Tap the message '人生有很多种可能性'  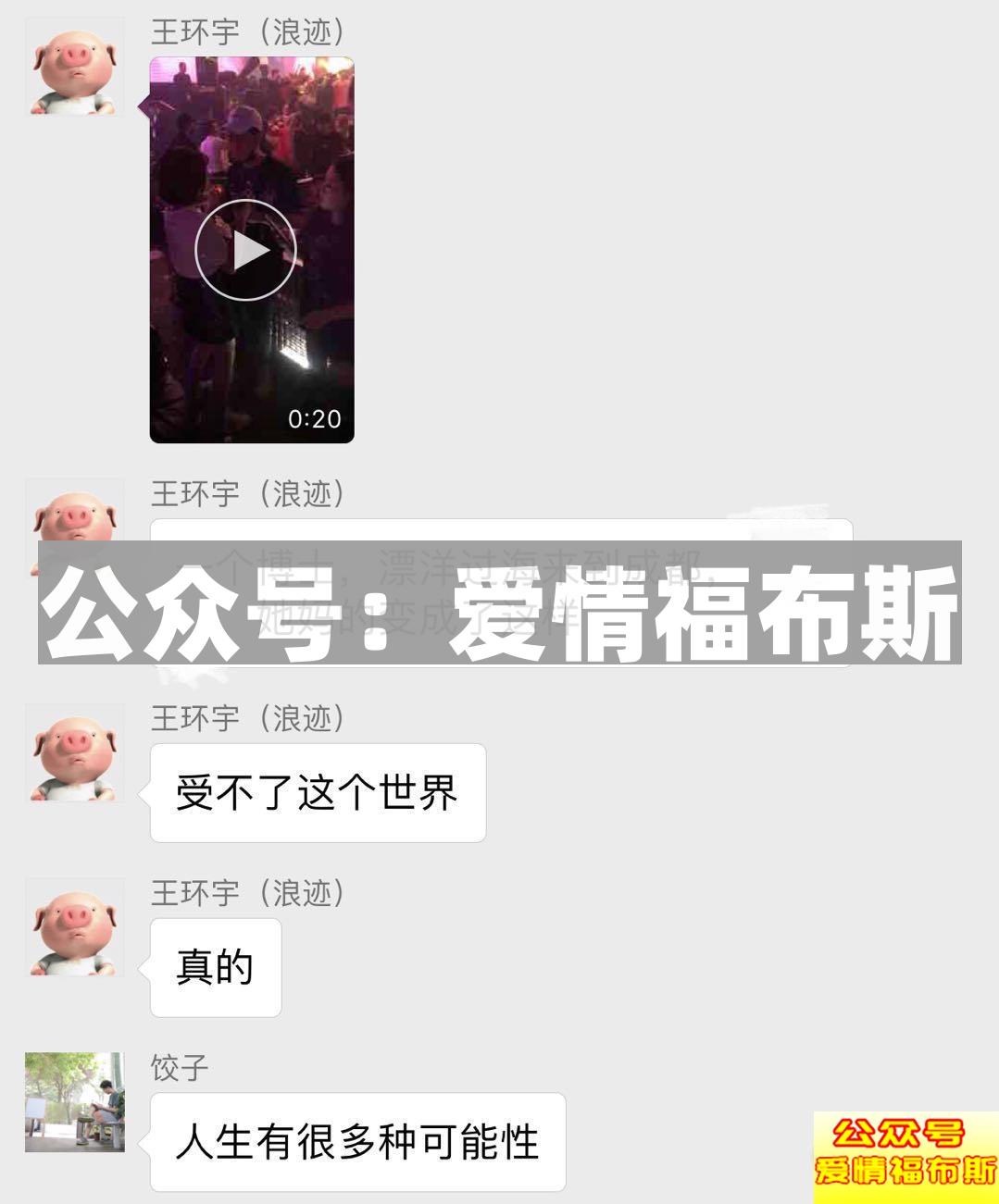356,1140
